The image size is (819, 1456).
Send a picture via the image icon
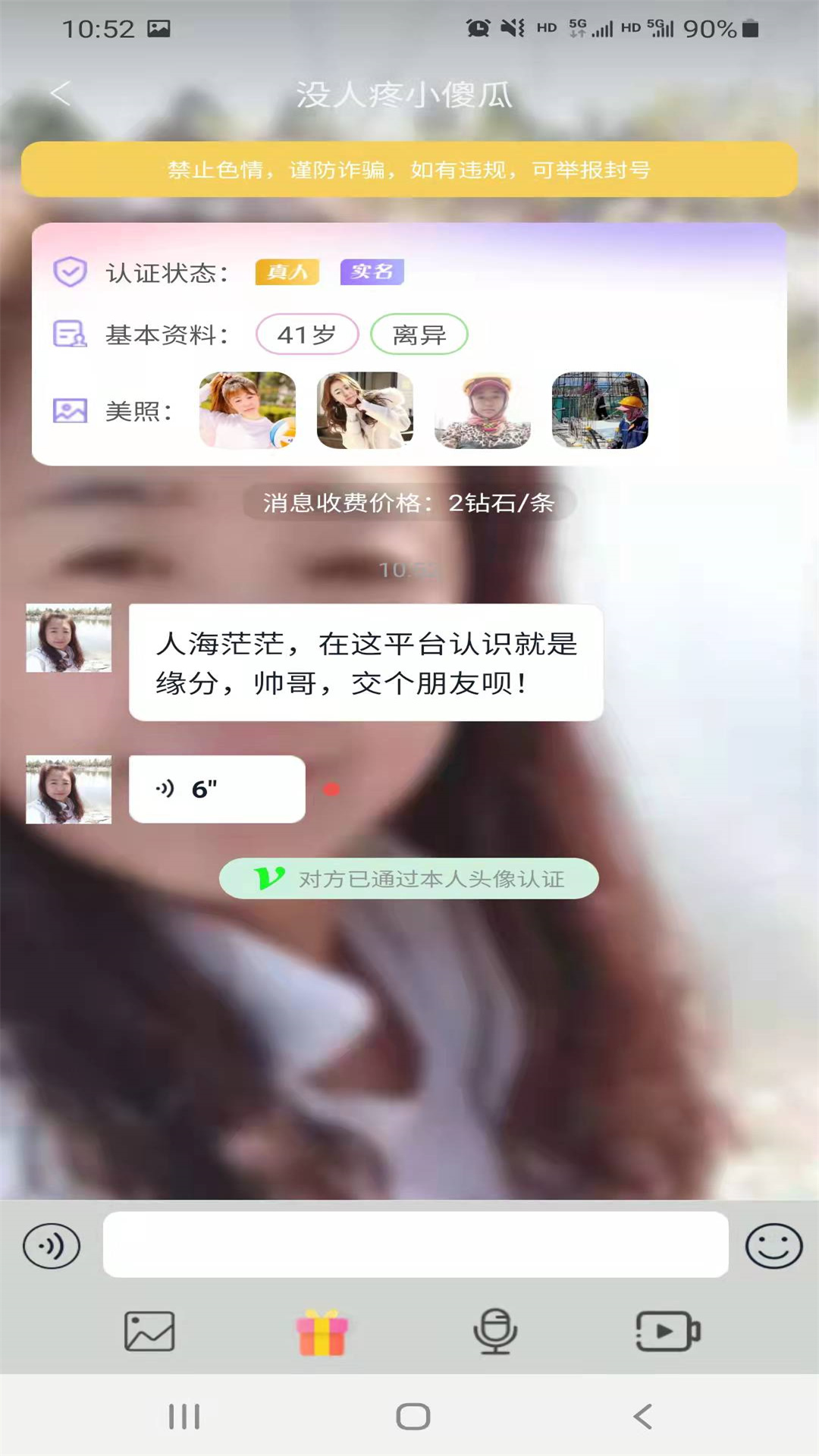149,1331
